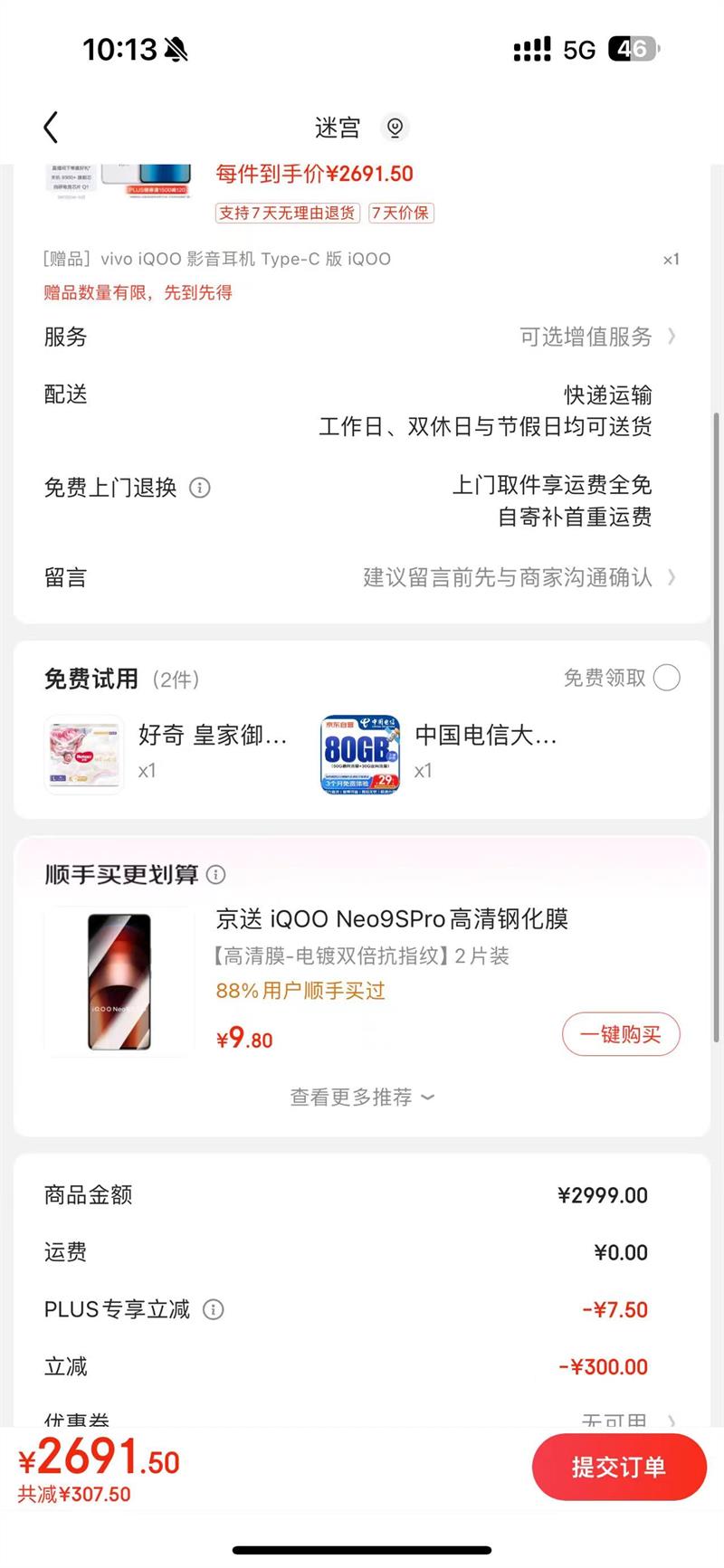Go back with the top-left arrow
The height and width of the screenshot is (1568, 724).
tap(52, 128)
